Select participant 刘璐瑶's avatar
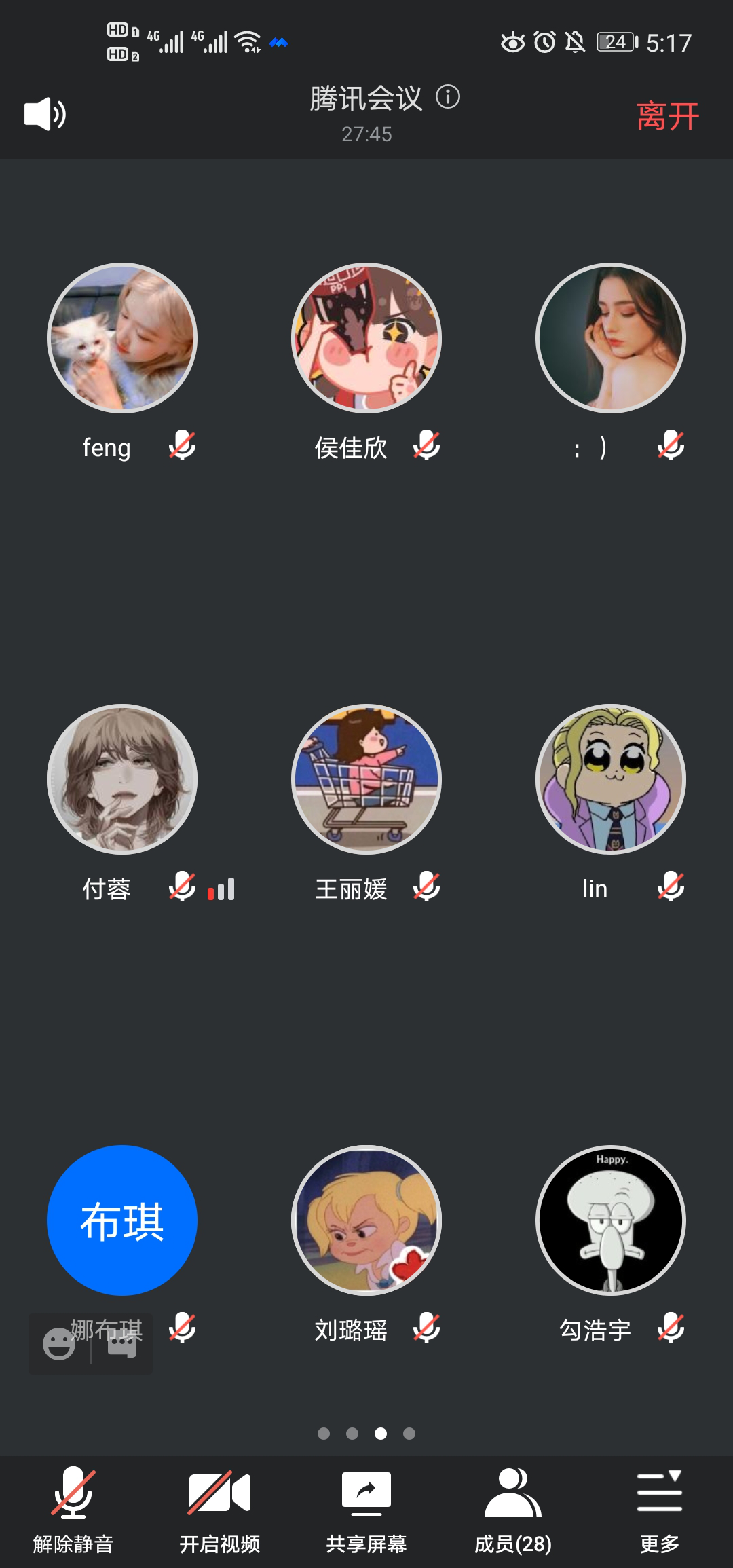733x1568 pixels. tap(366, 1220)
